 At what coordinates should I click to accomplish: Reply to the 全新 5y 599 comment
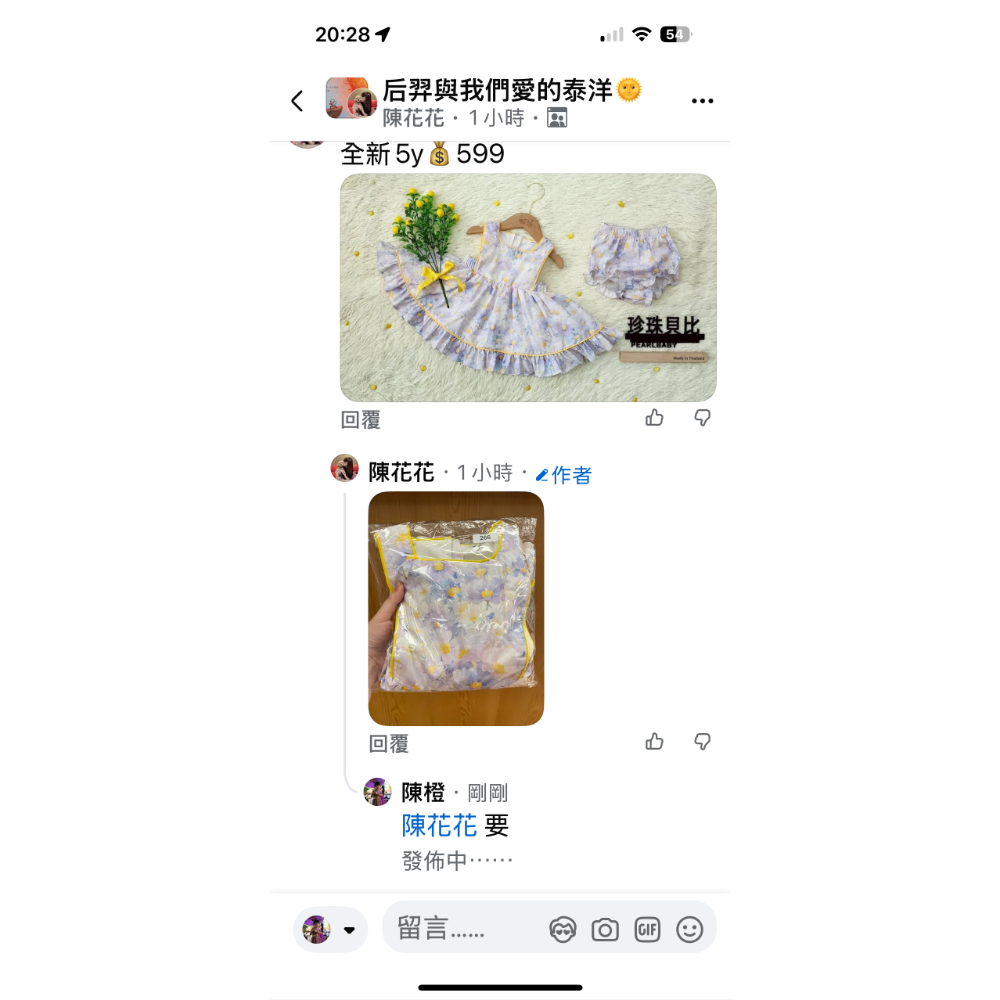[x=361, y=420]
